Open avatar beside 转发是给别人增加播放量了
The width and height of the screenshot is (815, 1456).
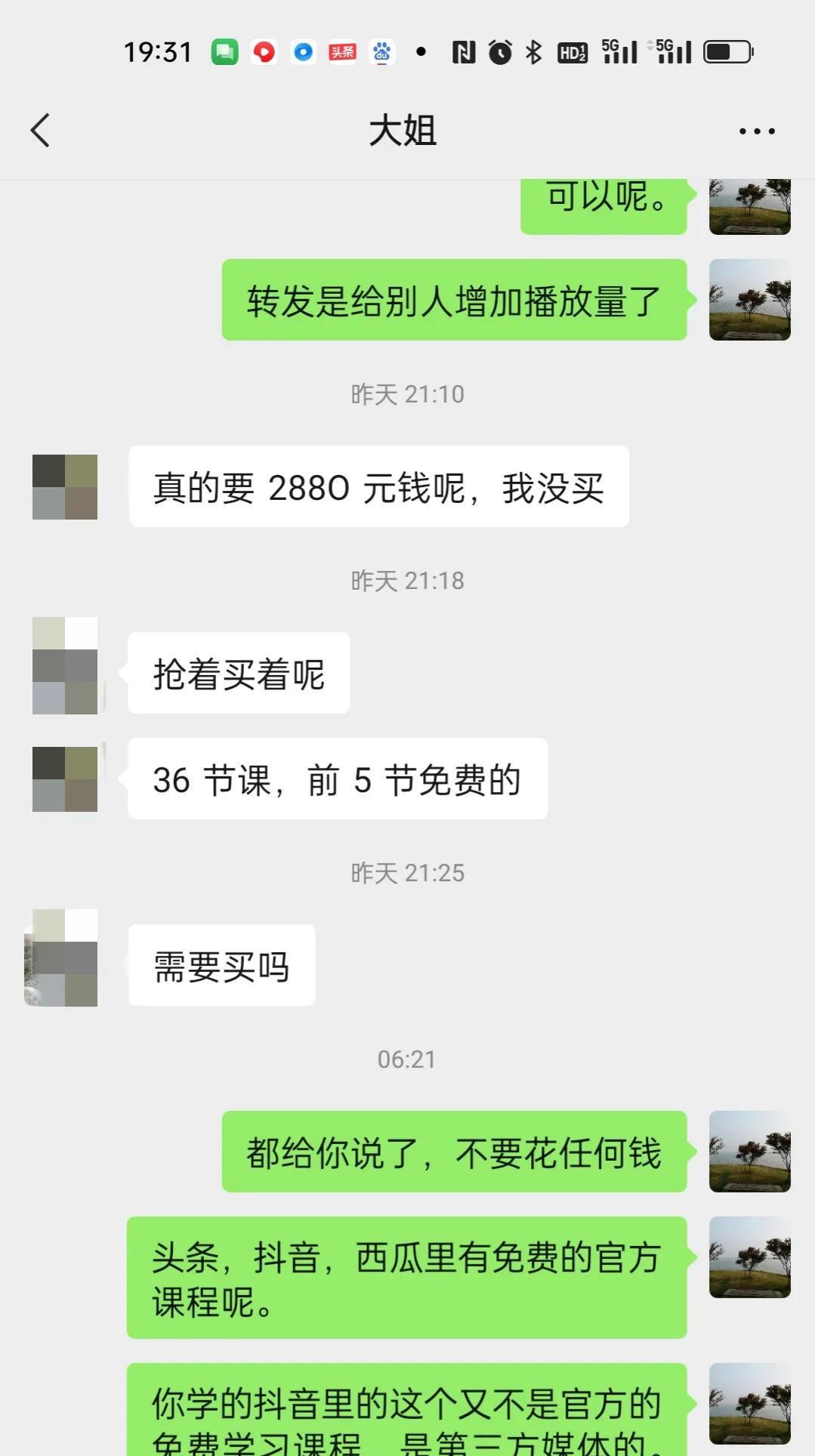(749, 300)
